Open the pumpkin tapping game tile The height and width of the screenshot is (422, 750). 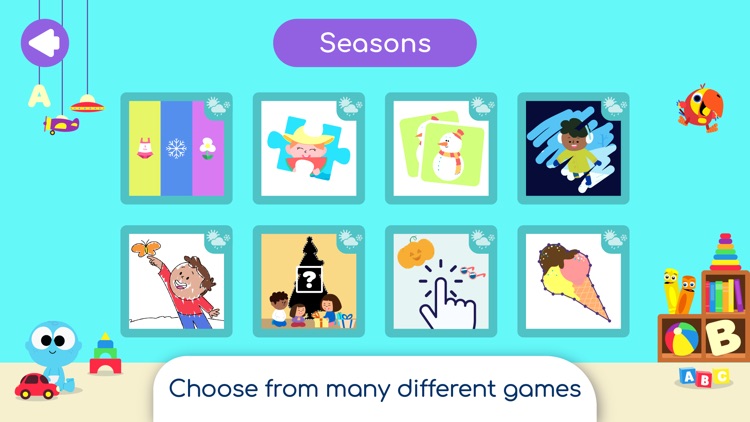pos(441,281)
